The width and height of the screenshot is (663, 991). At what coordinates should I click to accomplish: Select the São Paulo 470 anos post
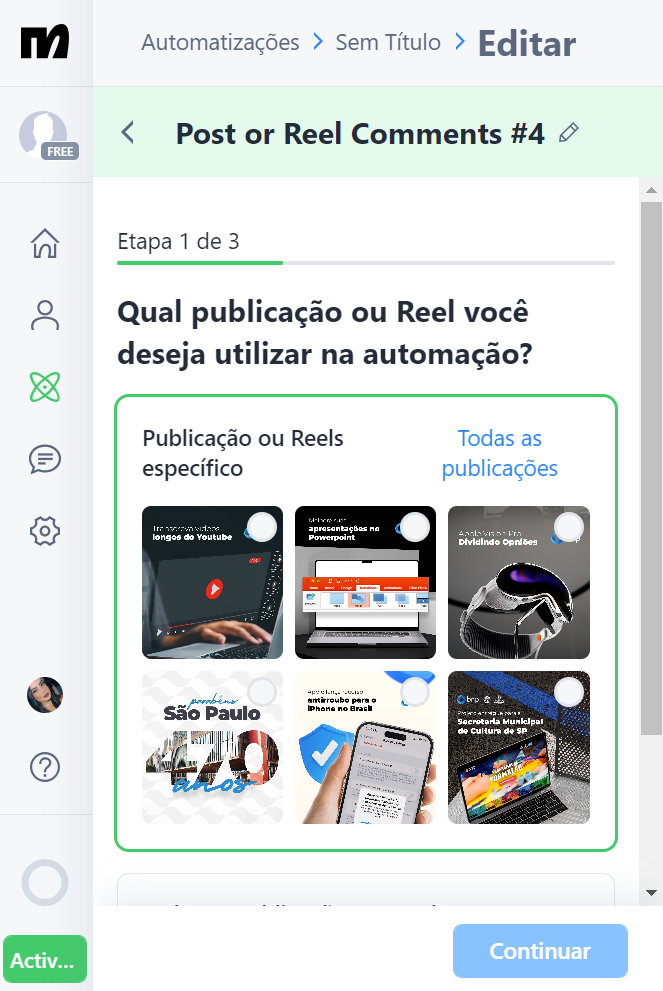[x=212, y=747]
